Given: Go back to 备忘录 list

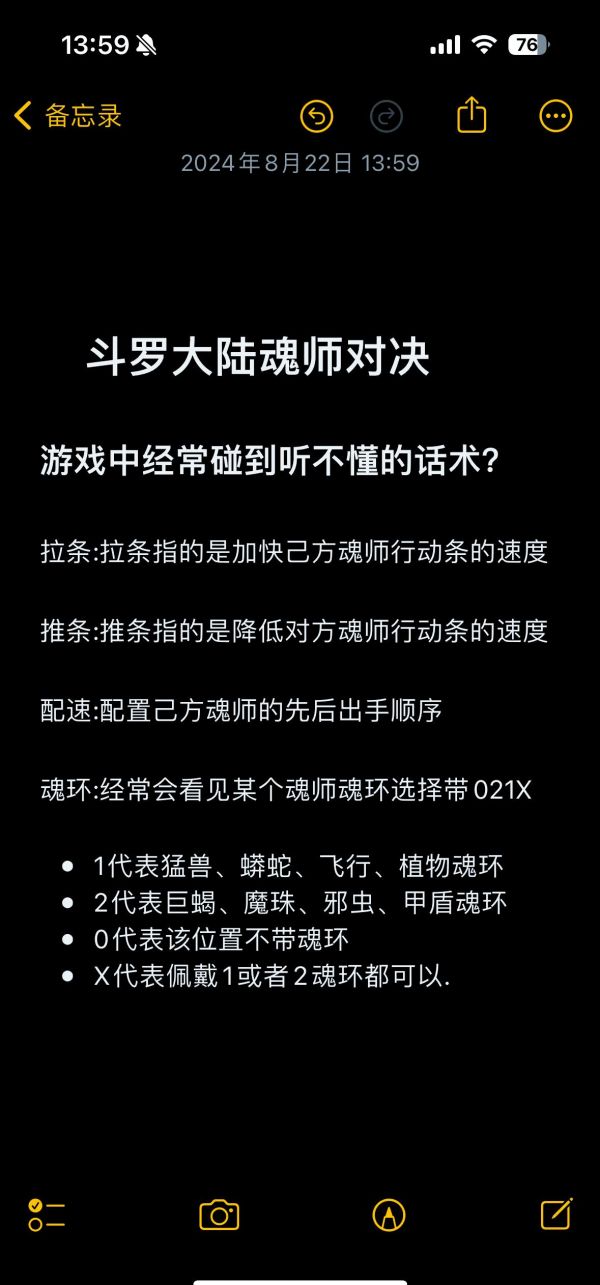Looking at the screenshot, I should click(68, 116).
